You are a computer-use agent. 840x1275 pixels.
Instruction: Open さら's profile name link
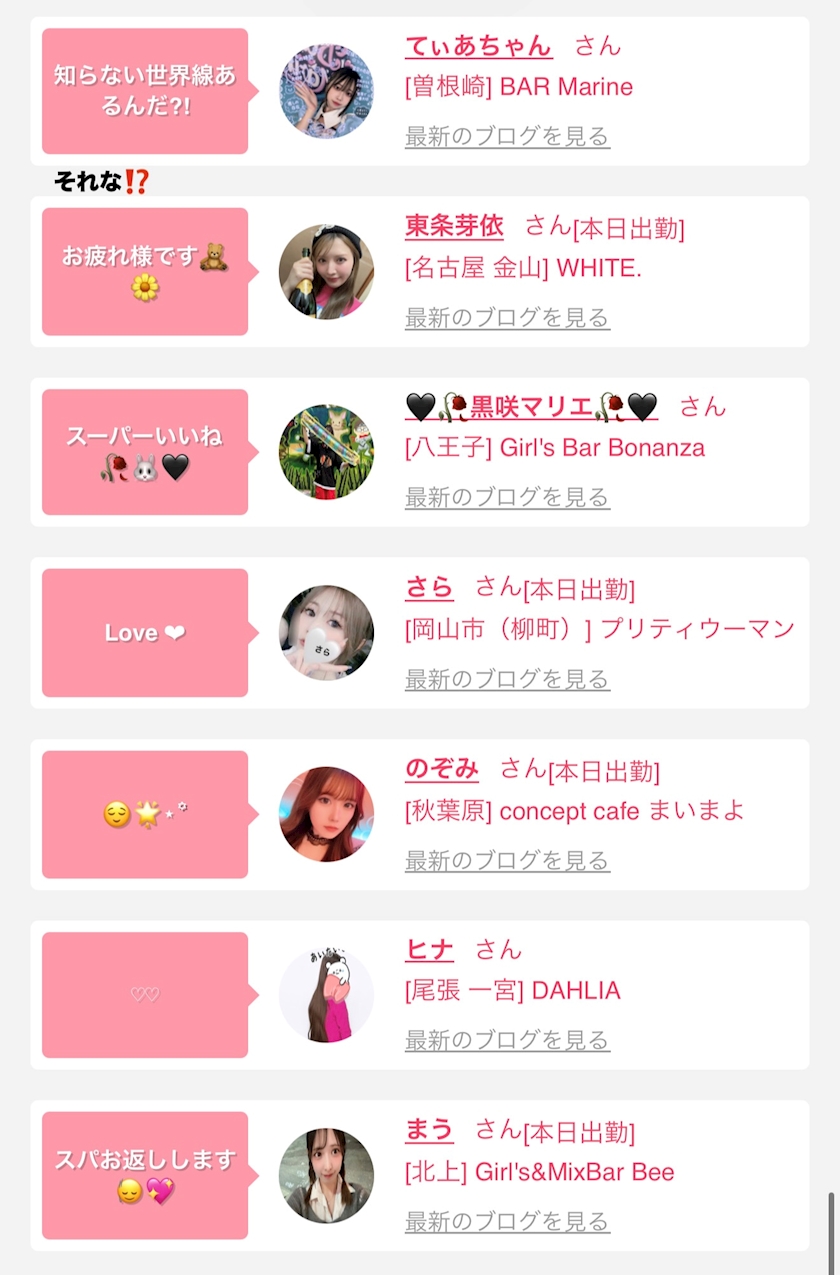point(429,588)
